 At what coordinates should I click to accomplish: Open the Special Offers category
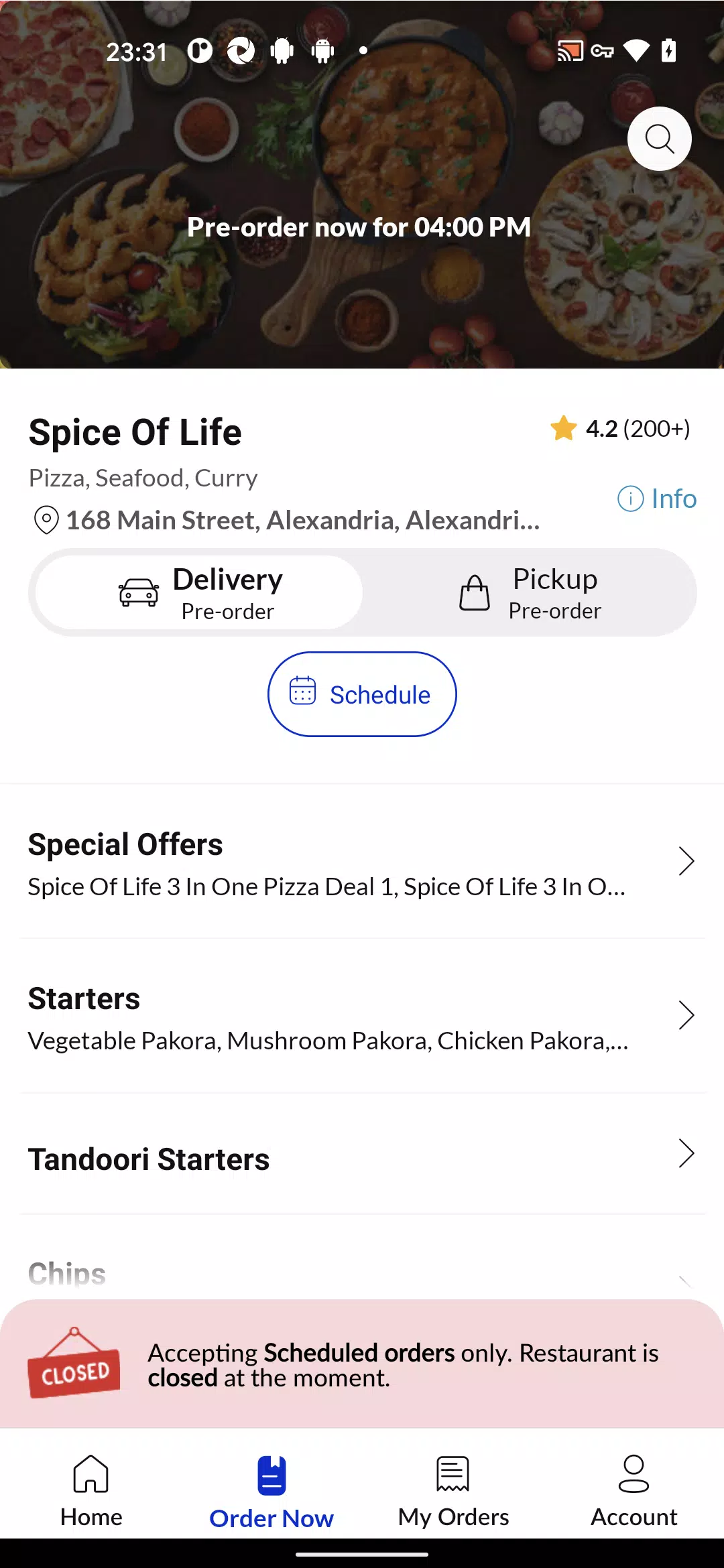(x=362, y=863)
